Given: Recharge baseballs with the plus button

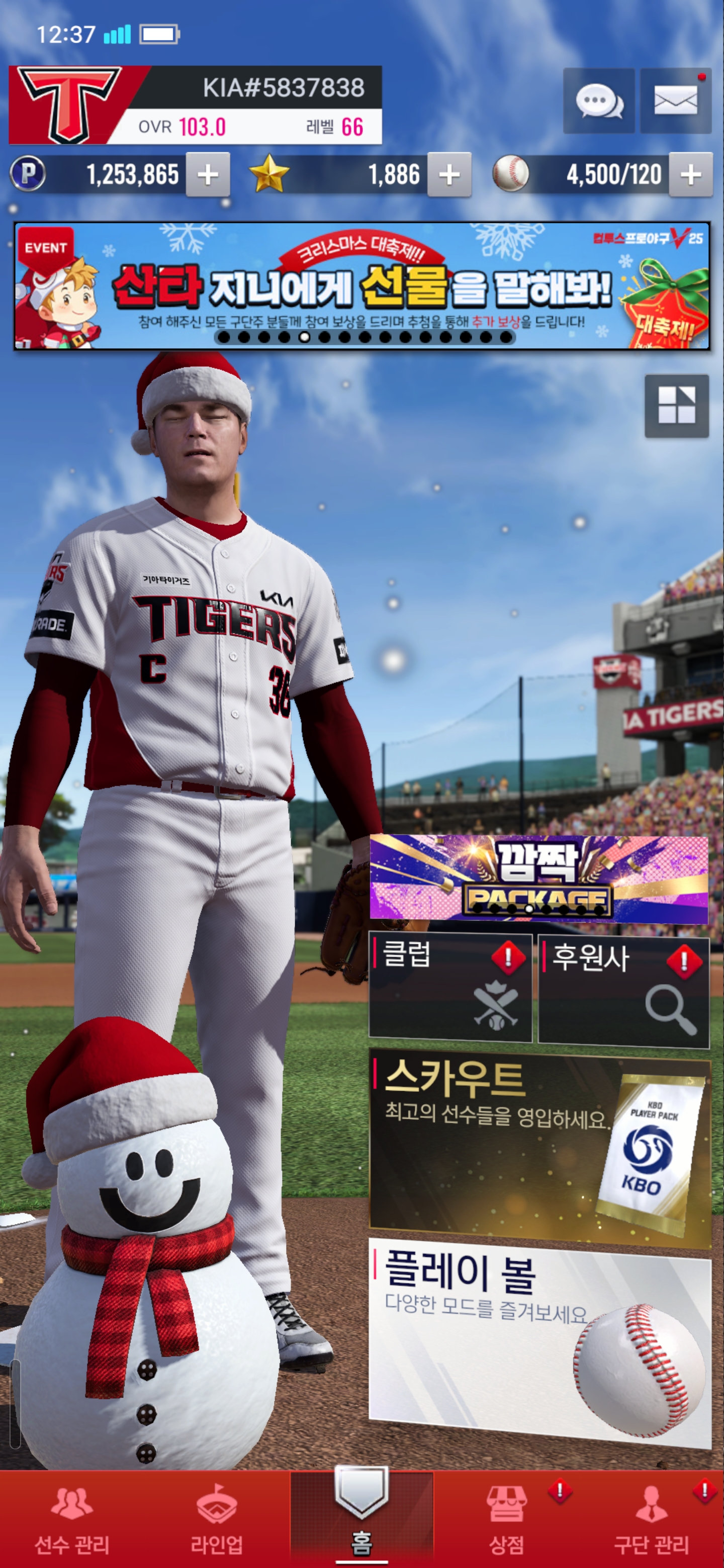Looking at the screenshot, I should [x=690, y=175].
